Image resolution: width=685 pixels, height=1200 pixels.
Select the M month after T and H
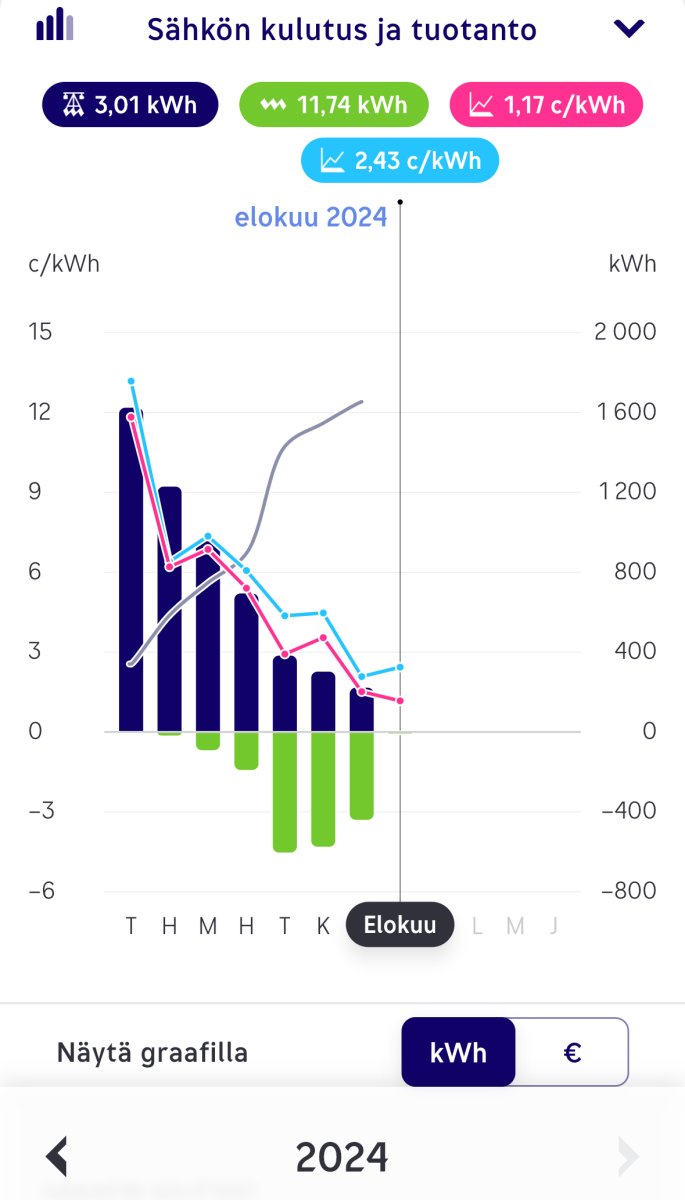tap(208, 926)
